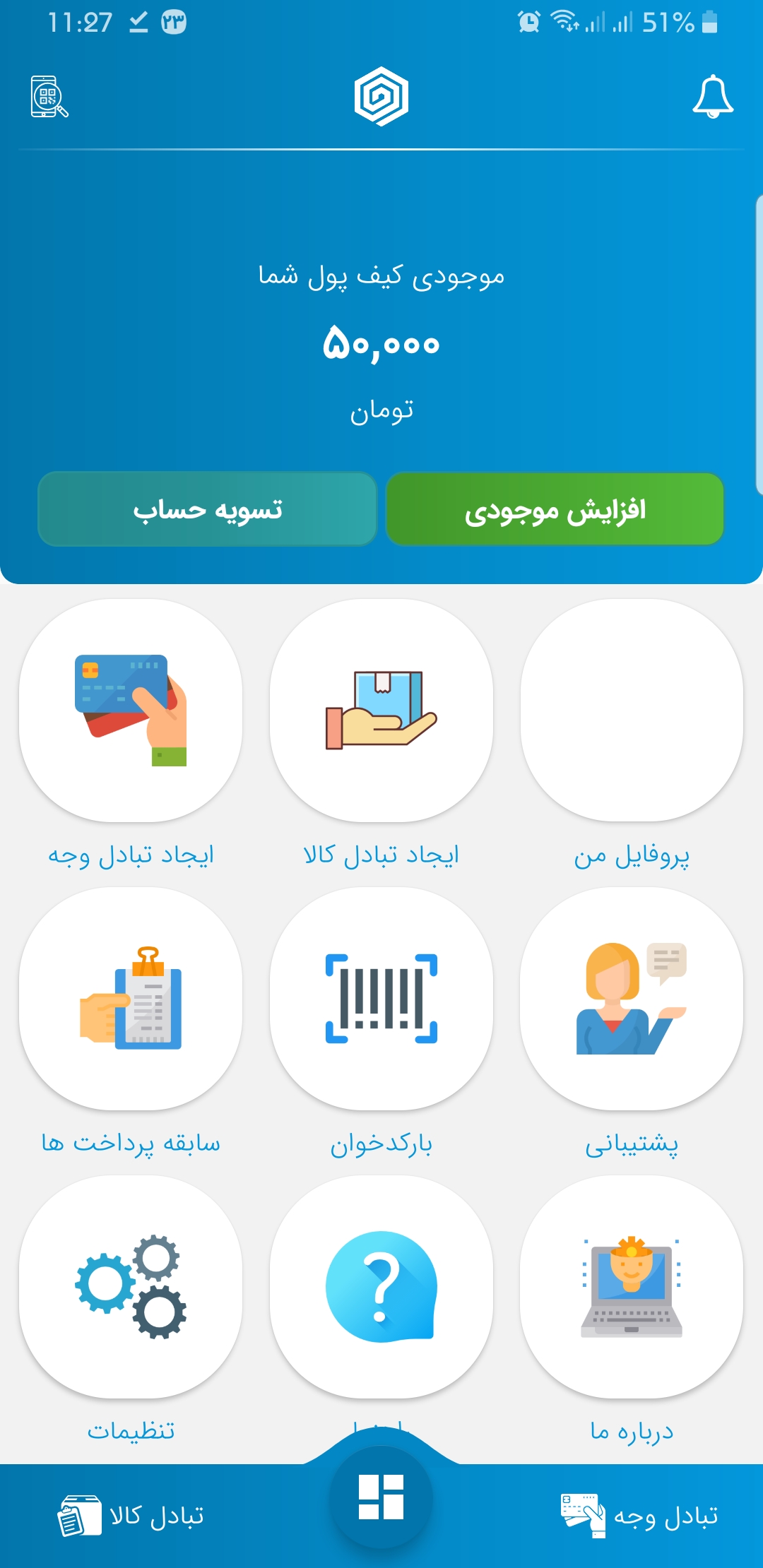The image size is (763, 1568).
Task: Open پروفایل من tile
Action: [632, 711]
